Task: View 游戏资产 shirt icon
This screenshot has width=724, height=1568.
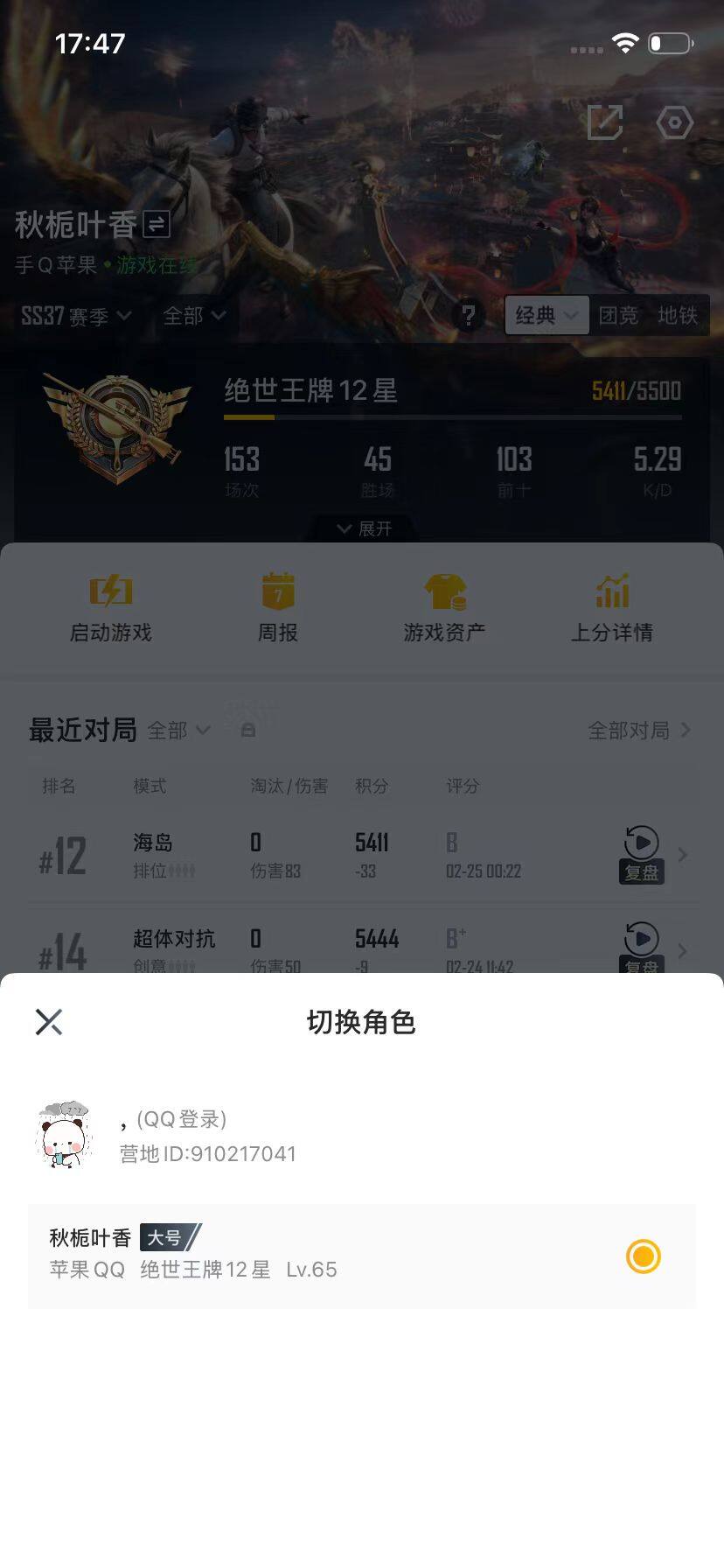Action: coord(446,591)
